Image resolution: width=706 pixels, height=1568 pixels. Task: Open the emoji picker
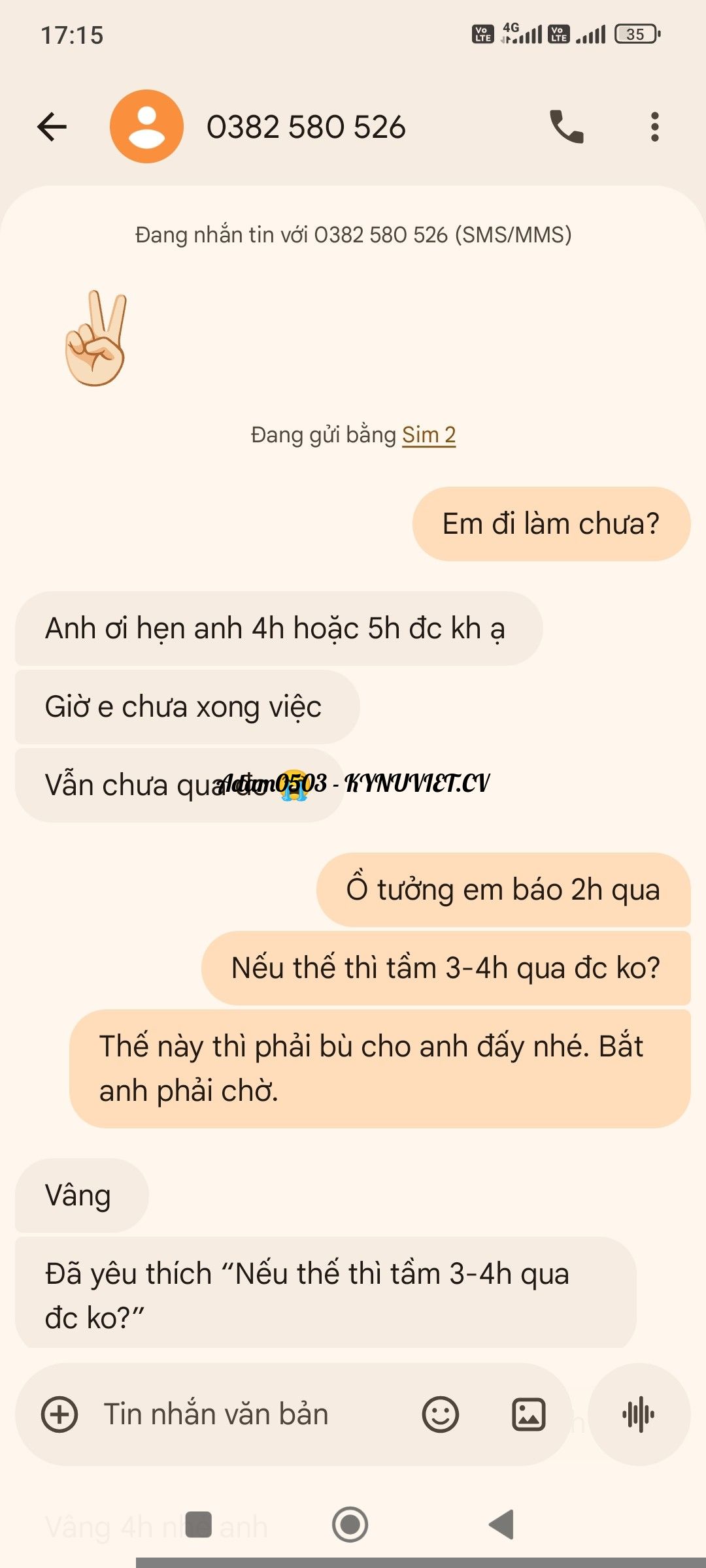tap(440, 1414)
